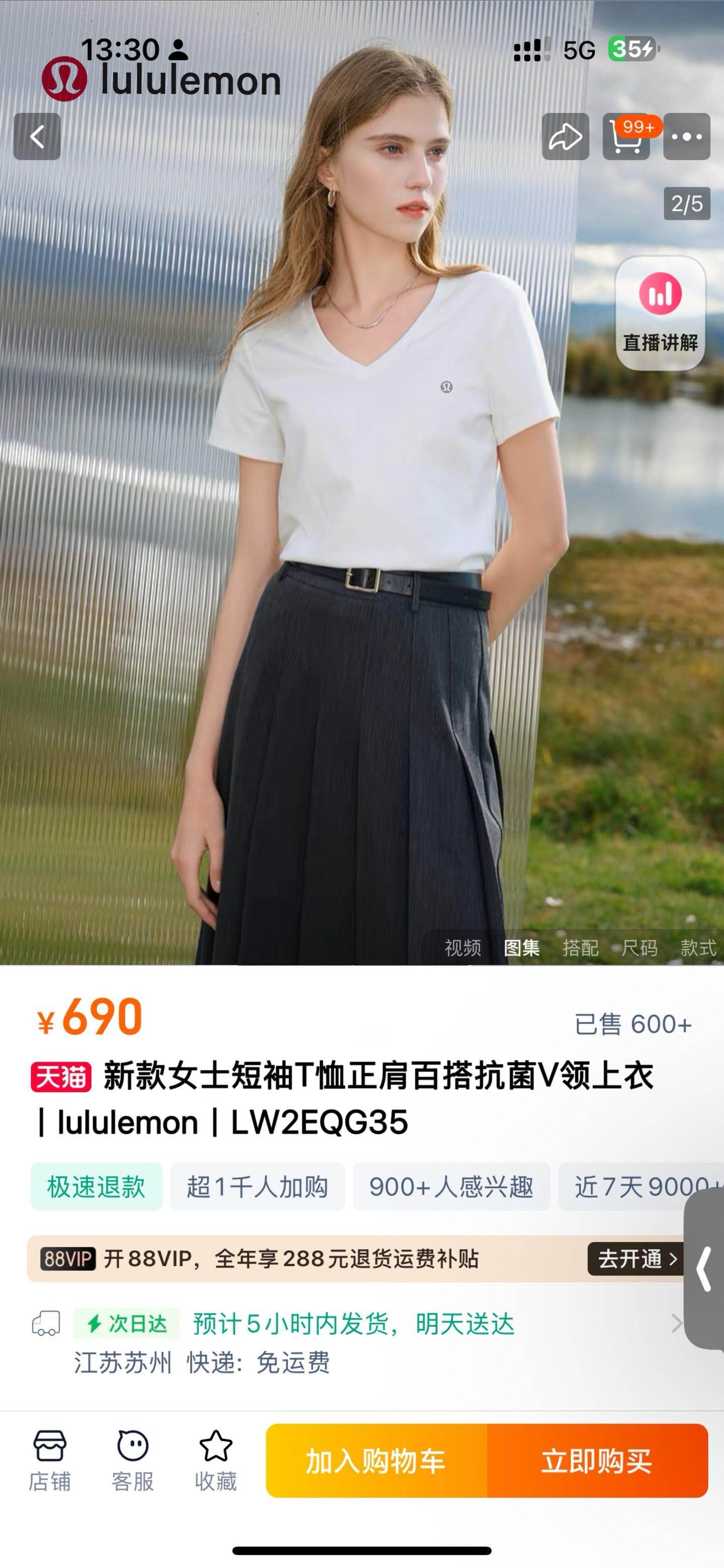The height and width of the screenshot is (1568, 724).
Task: Tap 立即购买 to buy now
Action: [x=597, y=1461]
